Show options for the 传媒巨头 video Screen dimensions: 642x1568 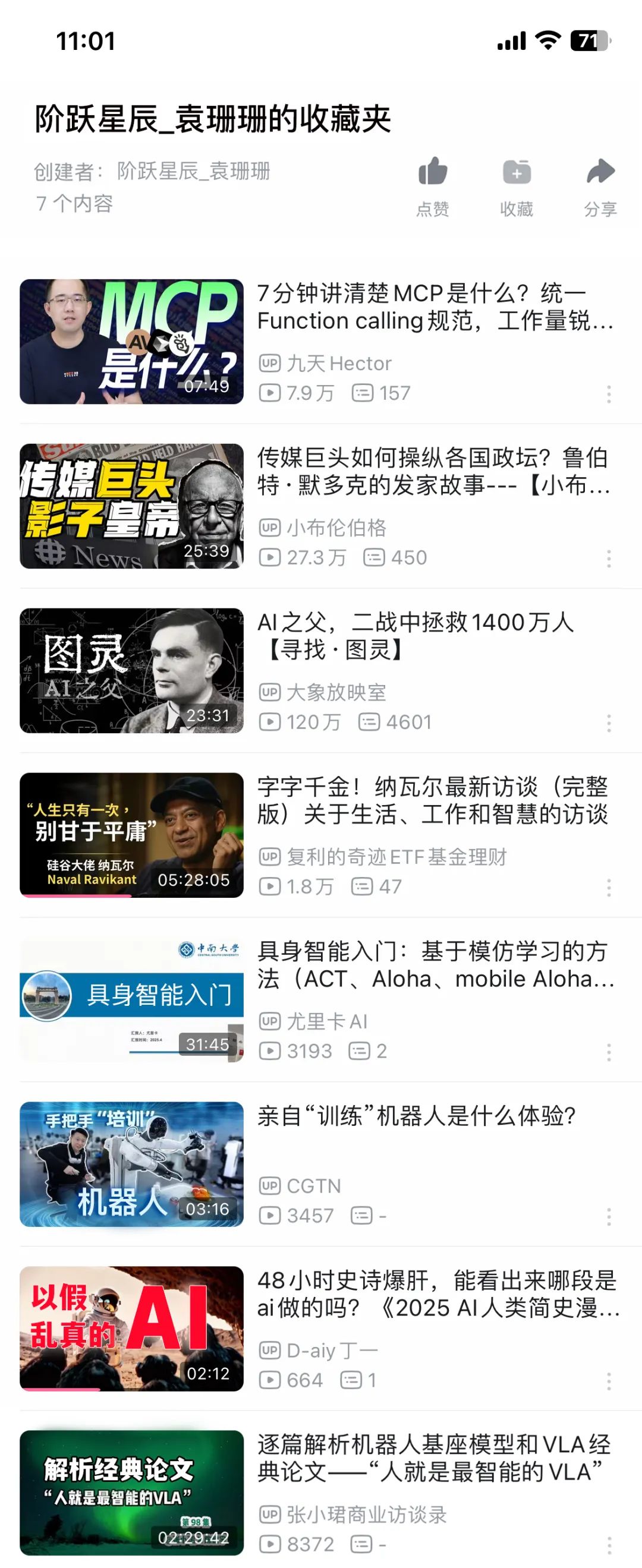point(609,558)
